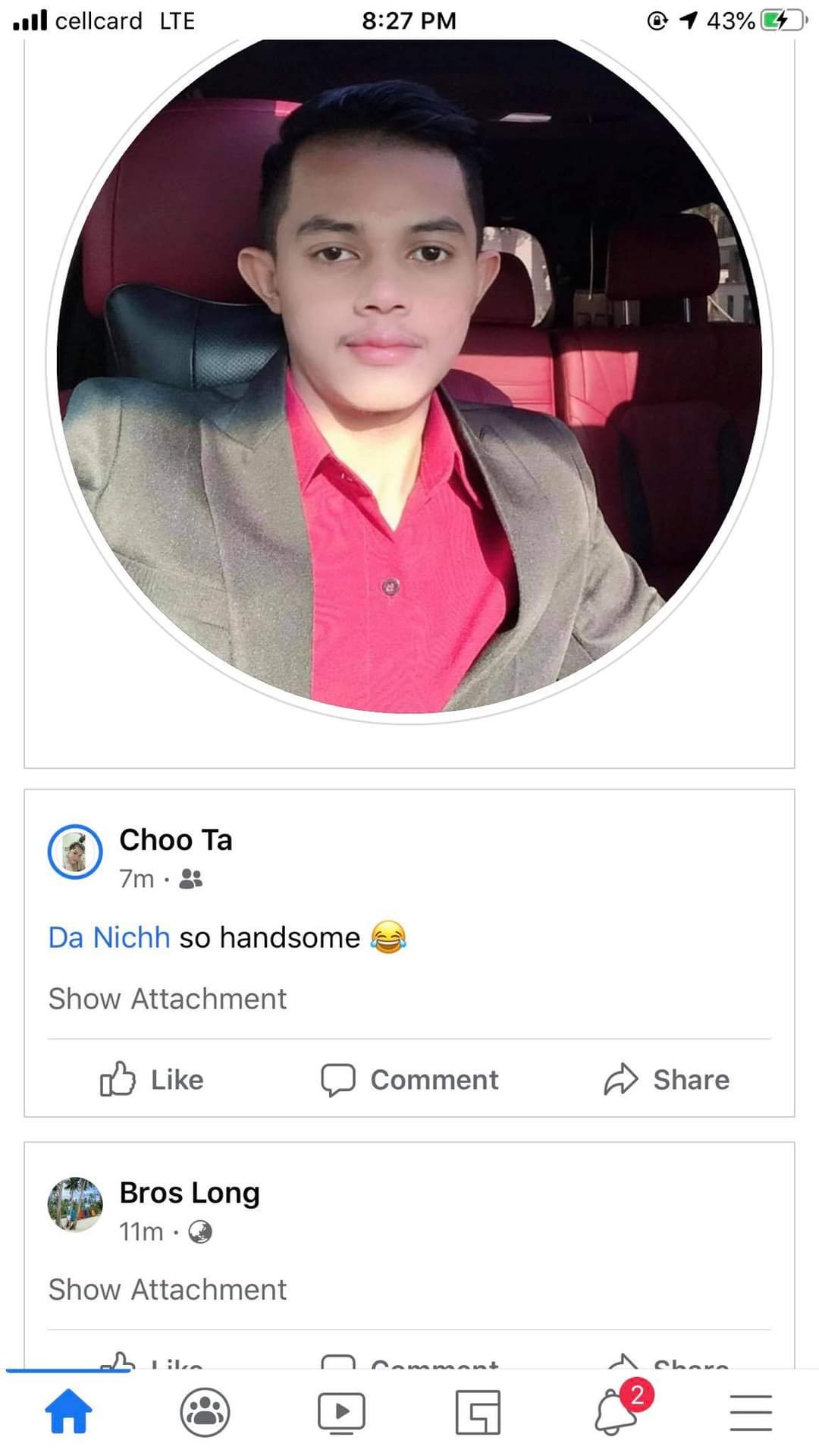
Task: Switch to the Groups tab
Action: coord(205,1412)
